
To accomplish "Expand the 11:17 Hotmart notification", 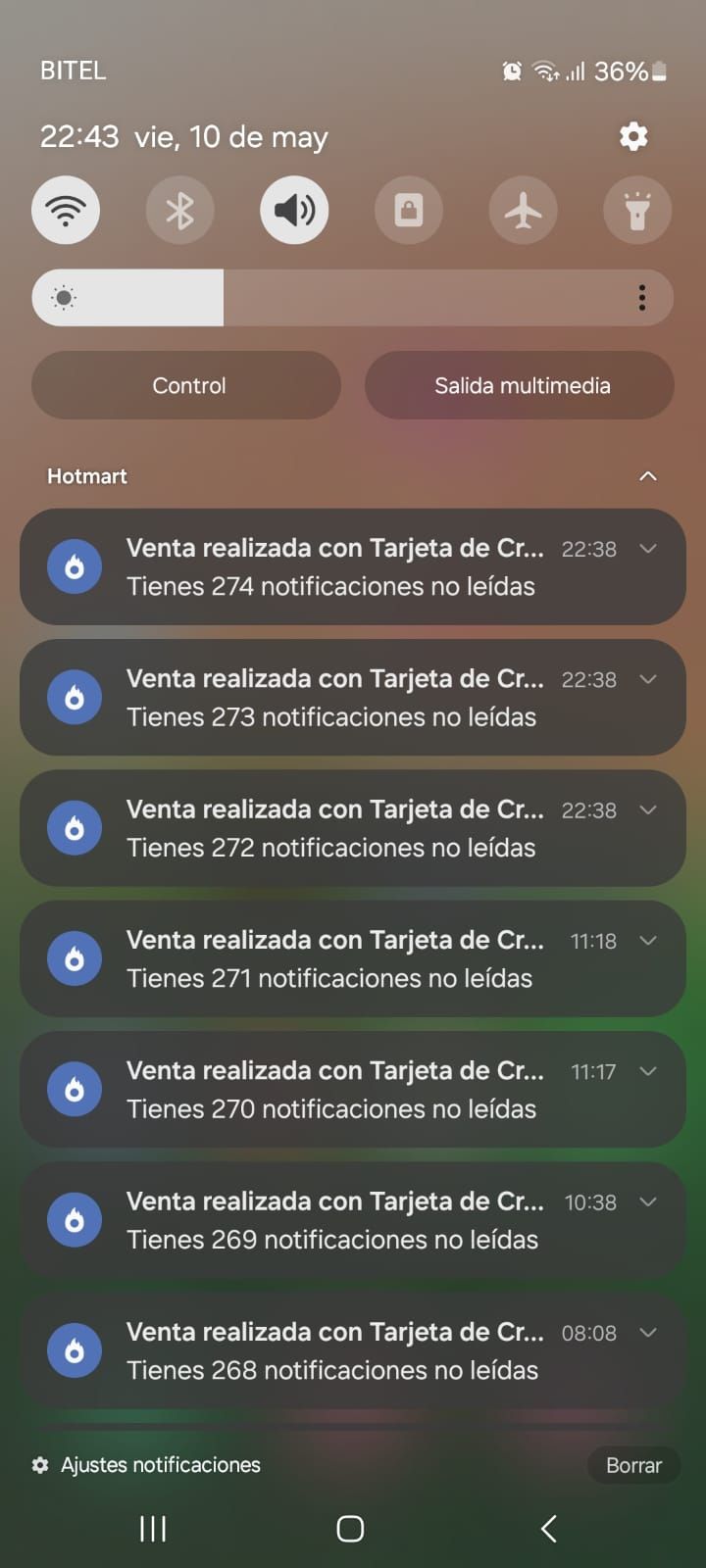I will tap(648, 1071).
